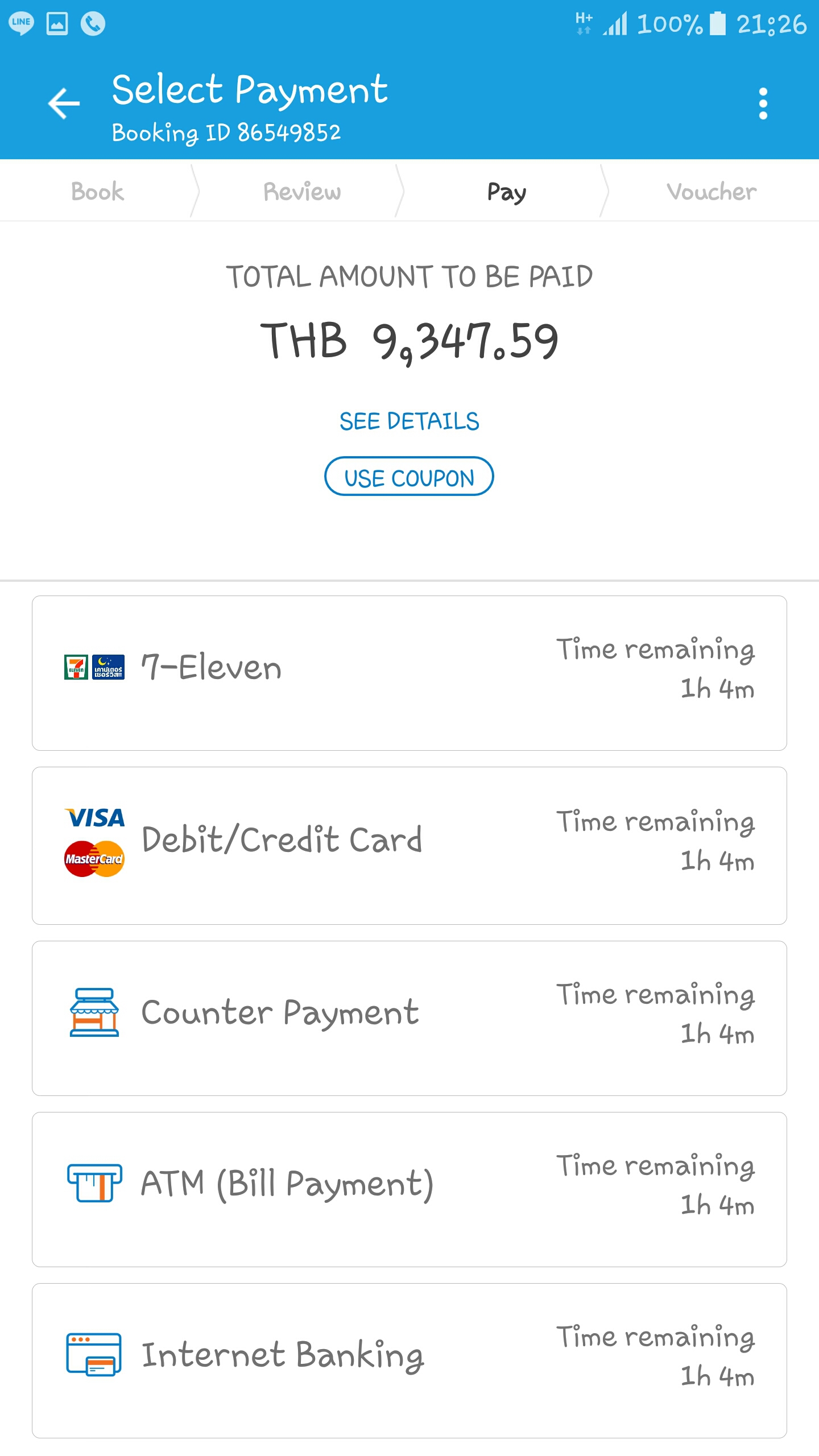Pick the Counter Payment option
Screen dimensions: 819x1456
409,1018
